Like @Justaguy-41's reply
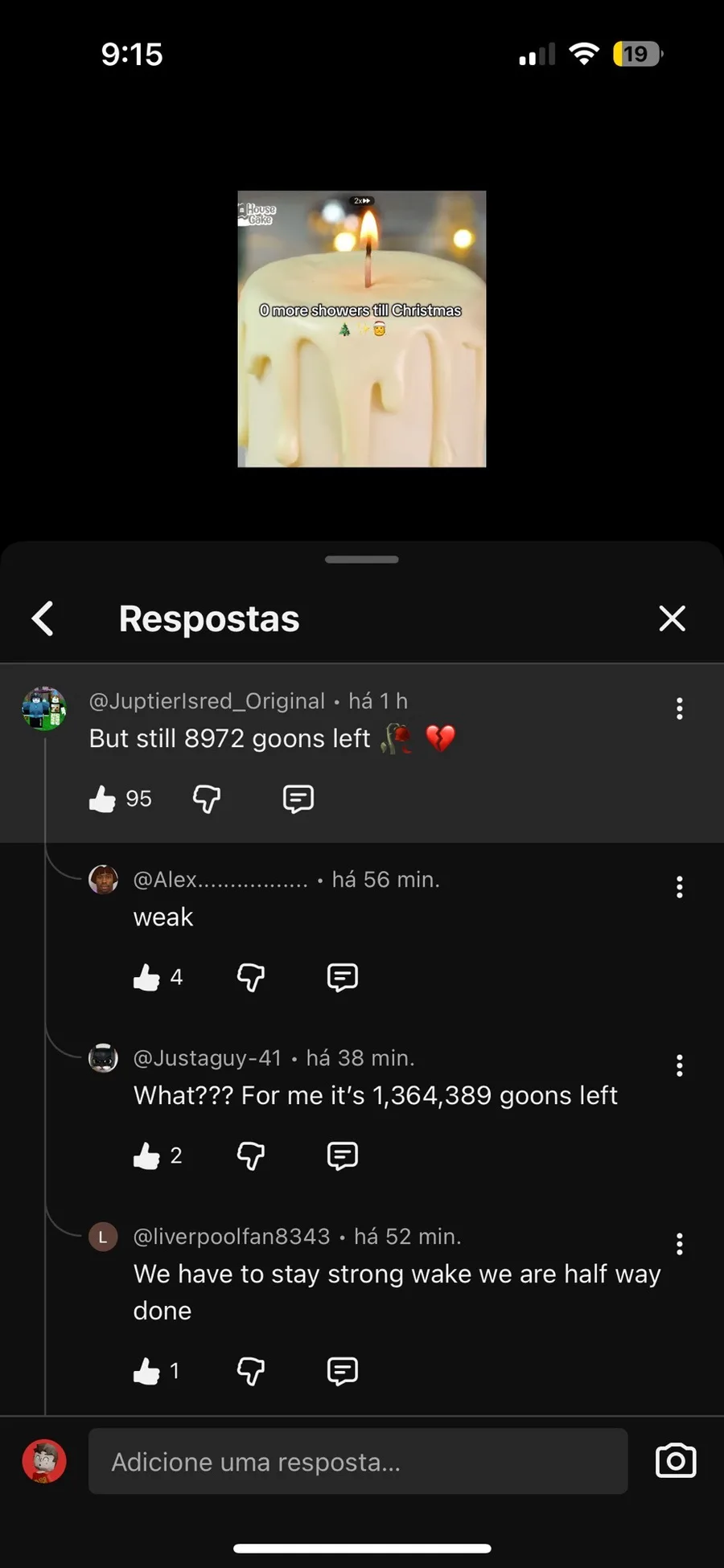Image resolution: width=724 pixels, height=1568 pixels. [147, 1155]
